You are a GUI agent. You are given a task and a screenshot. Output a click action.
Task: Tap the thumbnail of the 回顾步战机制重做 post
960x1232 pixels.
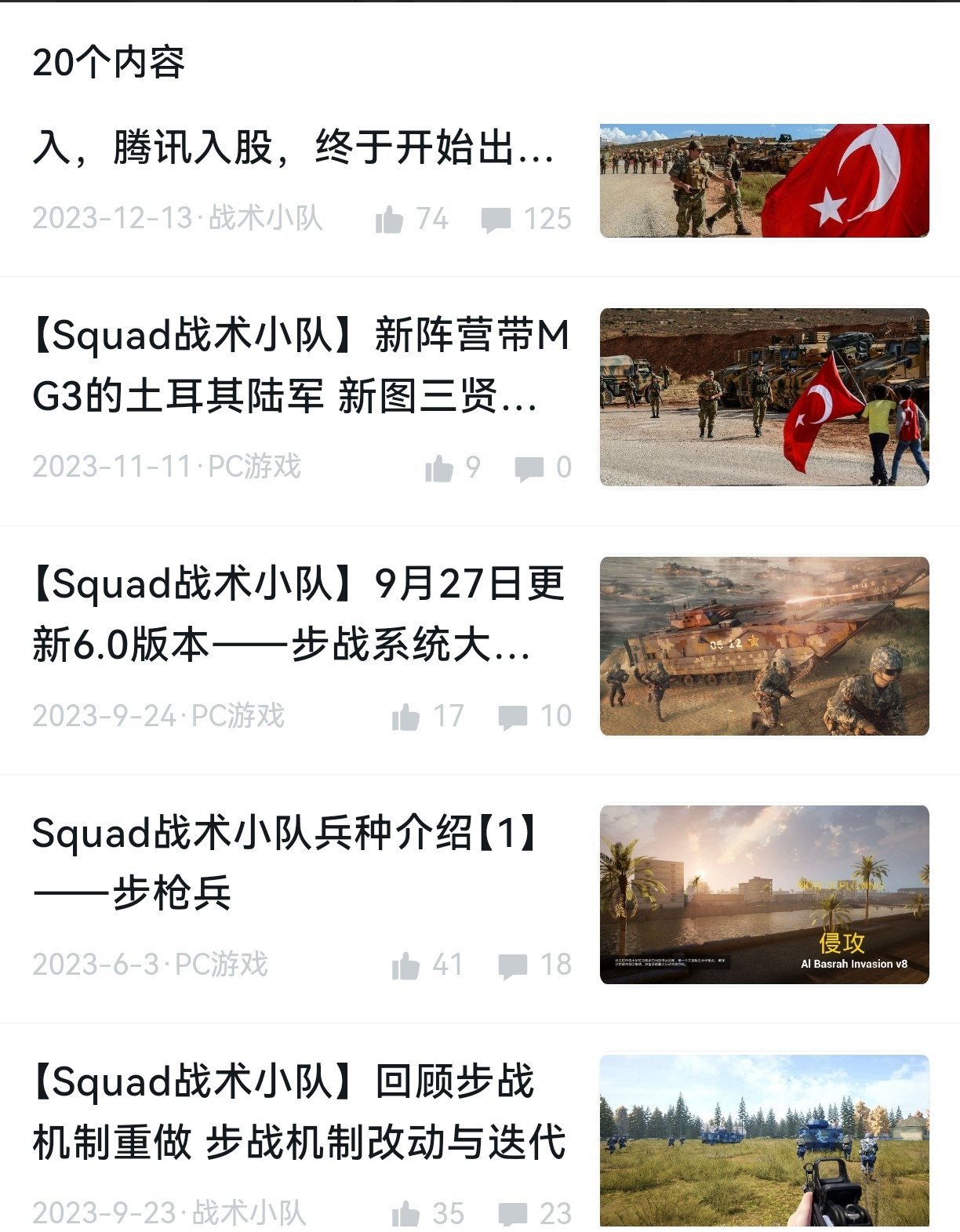tap(764, 1140)
